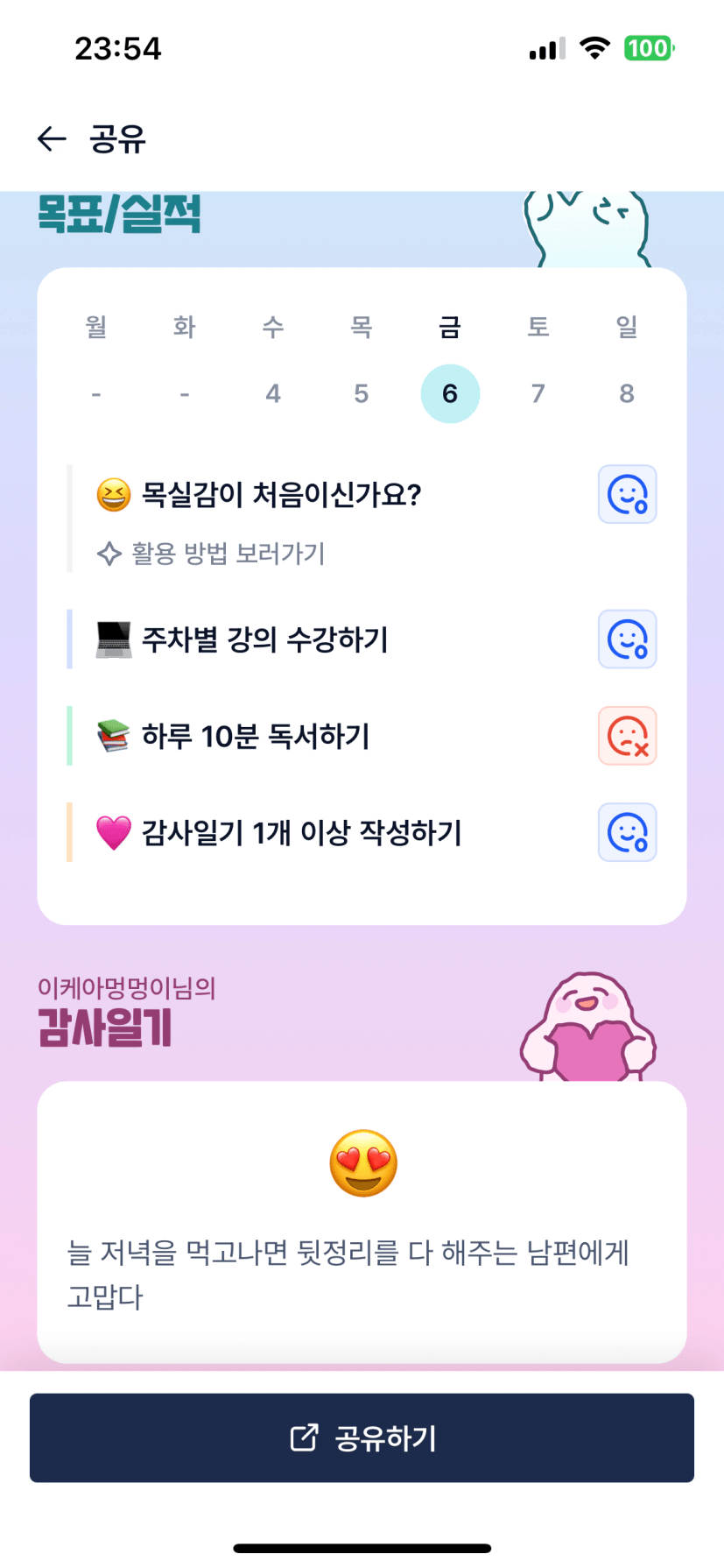Tap status face for 감사일기 1개 이상 작성하기

[627, 832]
